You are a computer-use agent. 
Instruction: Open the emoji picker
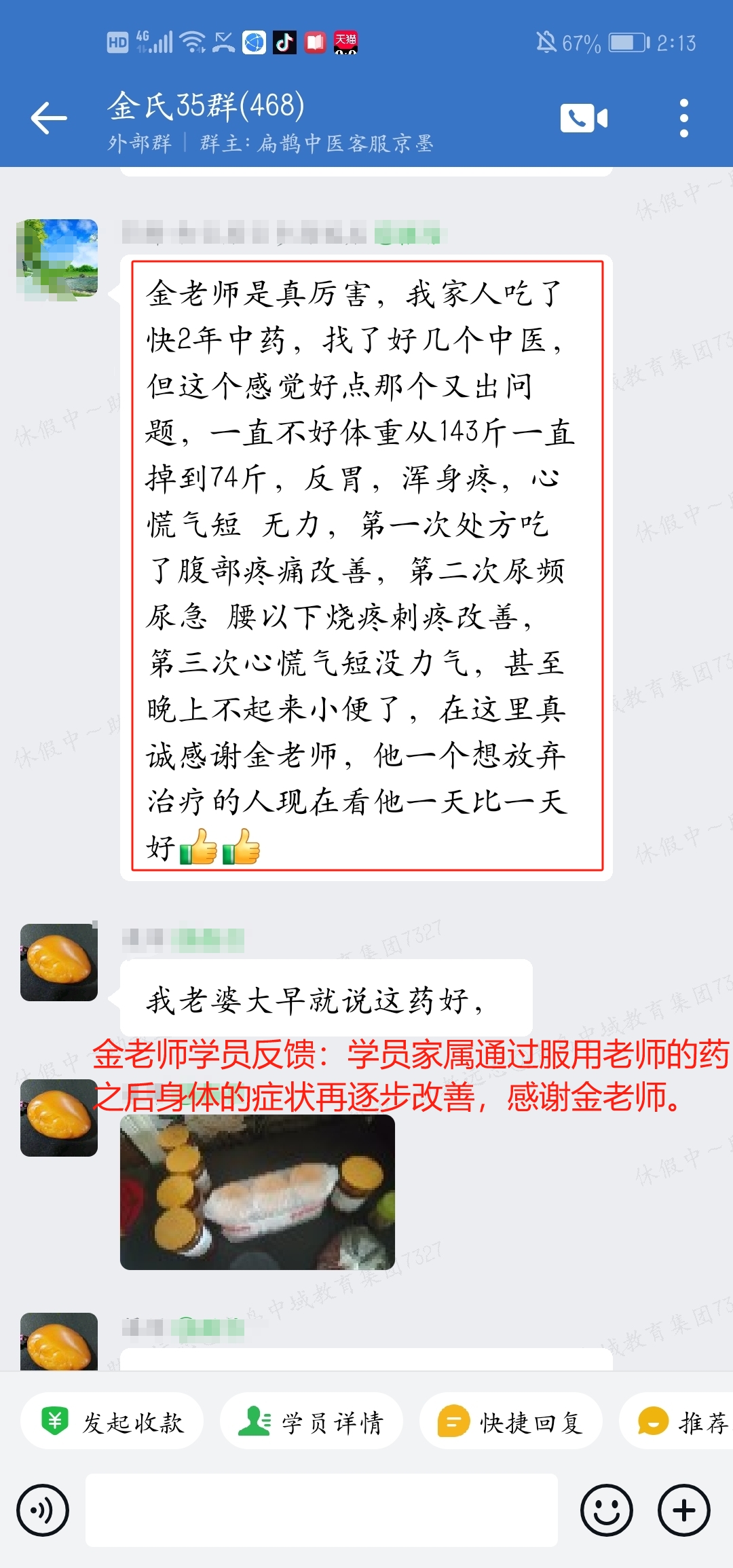coord(606,1510)
